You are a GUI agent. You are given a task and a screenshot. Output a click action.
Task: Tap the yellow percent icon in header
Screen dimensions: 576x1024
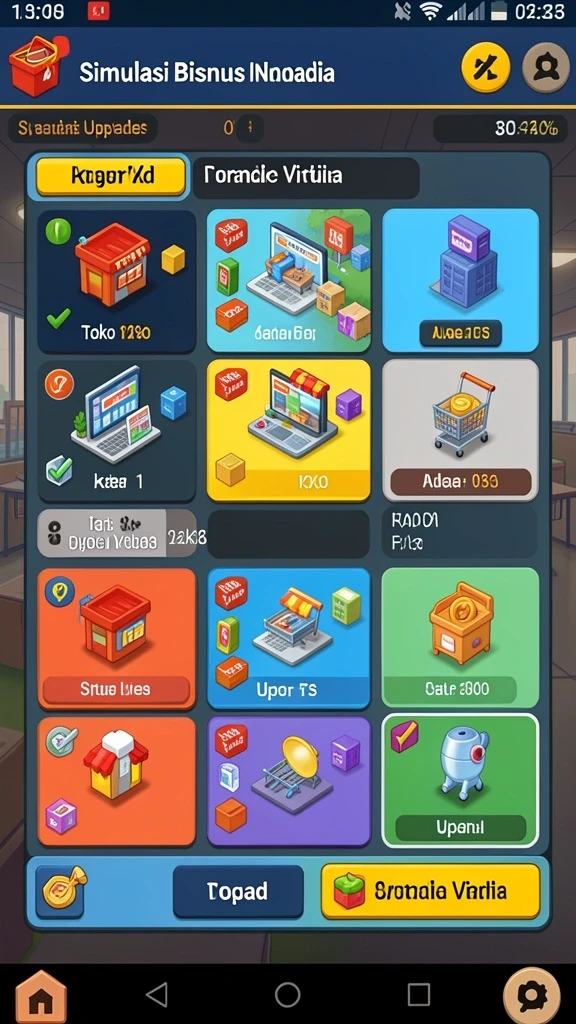click(x=485, y=68)
